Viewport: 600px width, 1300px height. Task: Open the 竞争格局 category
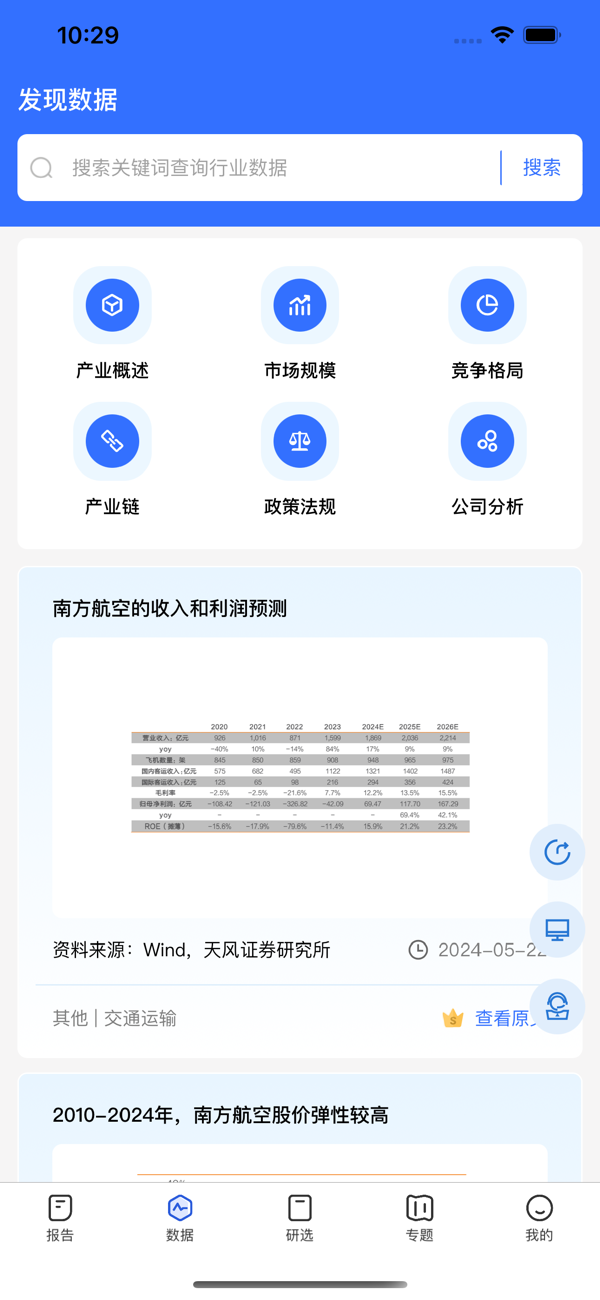[x=487, y=324]
